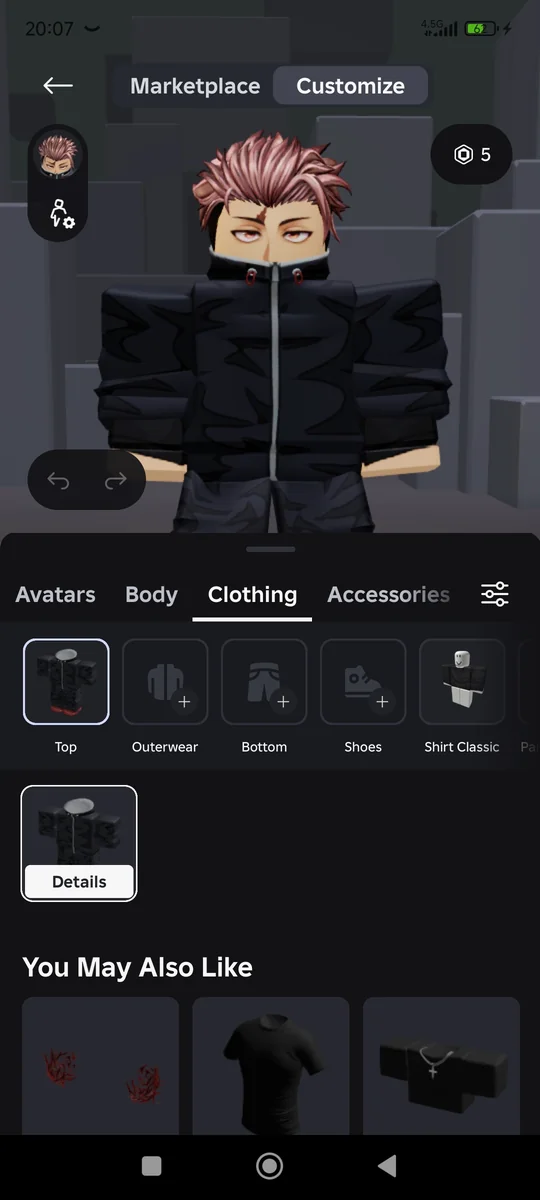This screenshot has width=540, height=1200.
Task: Switch to the Avatars category
Action: (56, 594)
